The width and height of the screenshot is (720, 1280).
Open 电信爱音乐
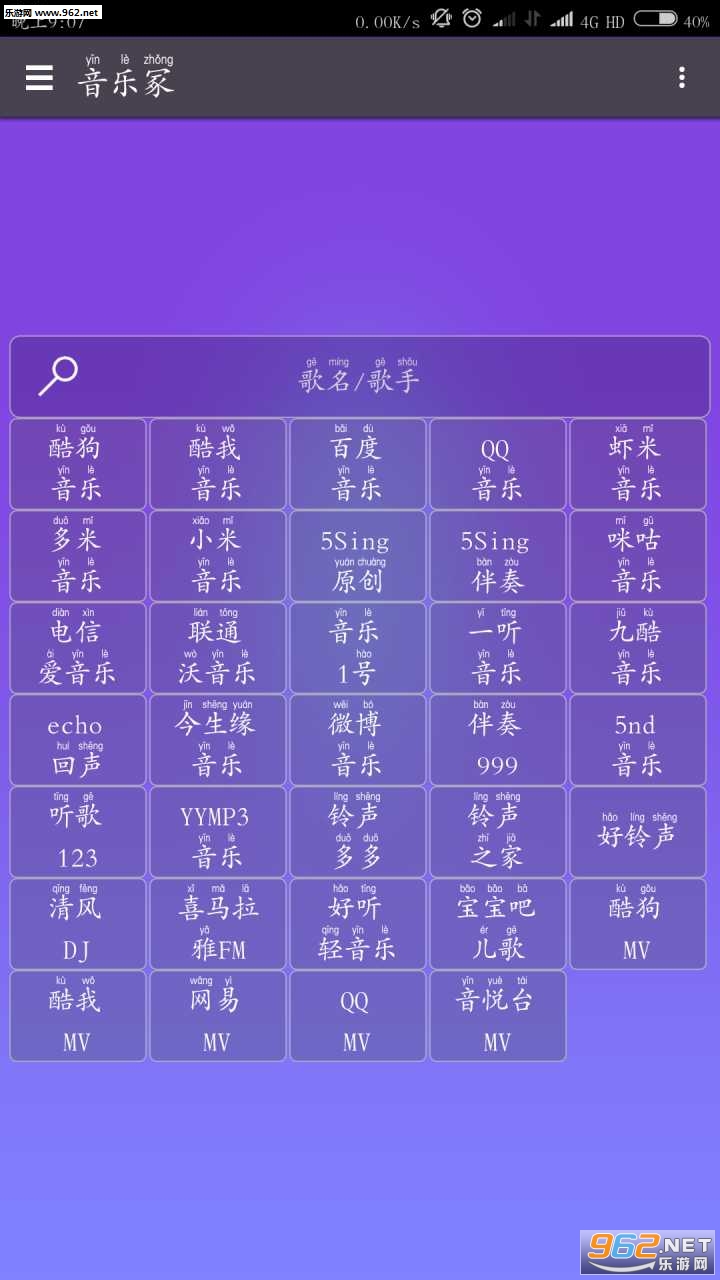(78, 648)
